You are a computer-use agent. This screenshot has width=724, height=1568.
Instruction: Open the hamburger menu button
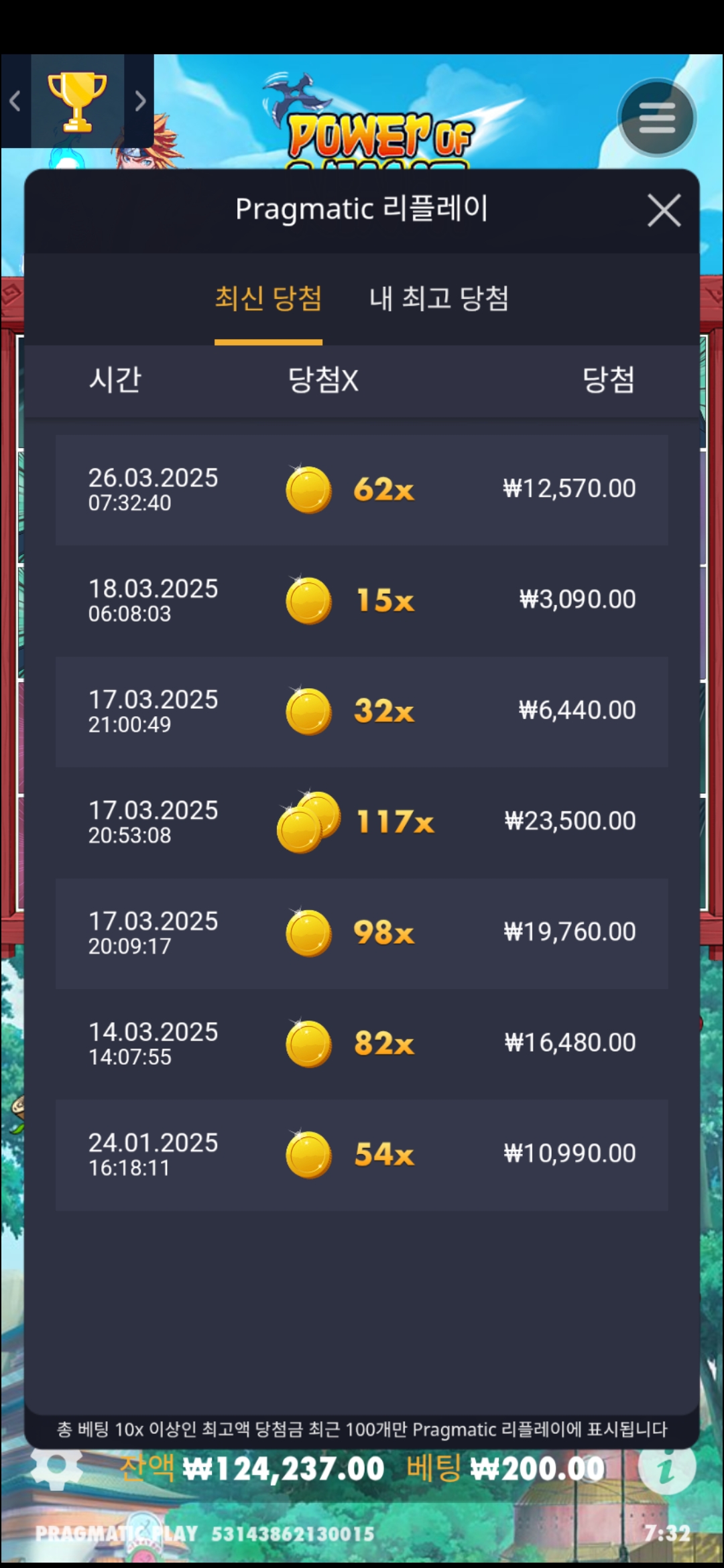click(x=656, y=118)
